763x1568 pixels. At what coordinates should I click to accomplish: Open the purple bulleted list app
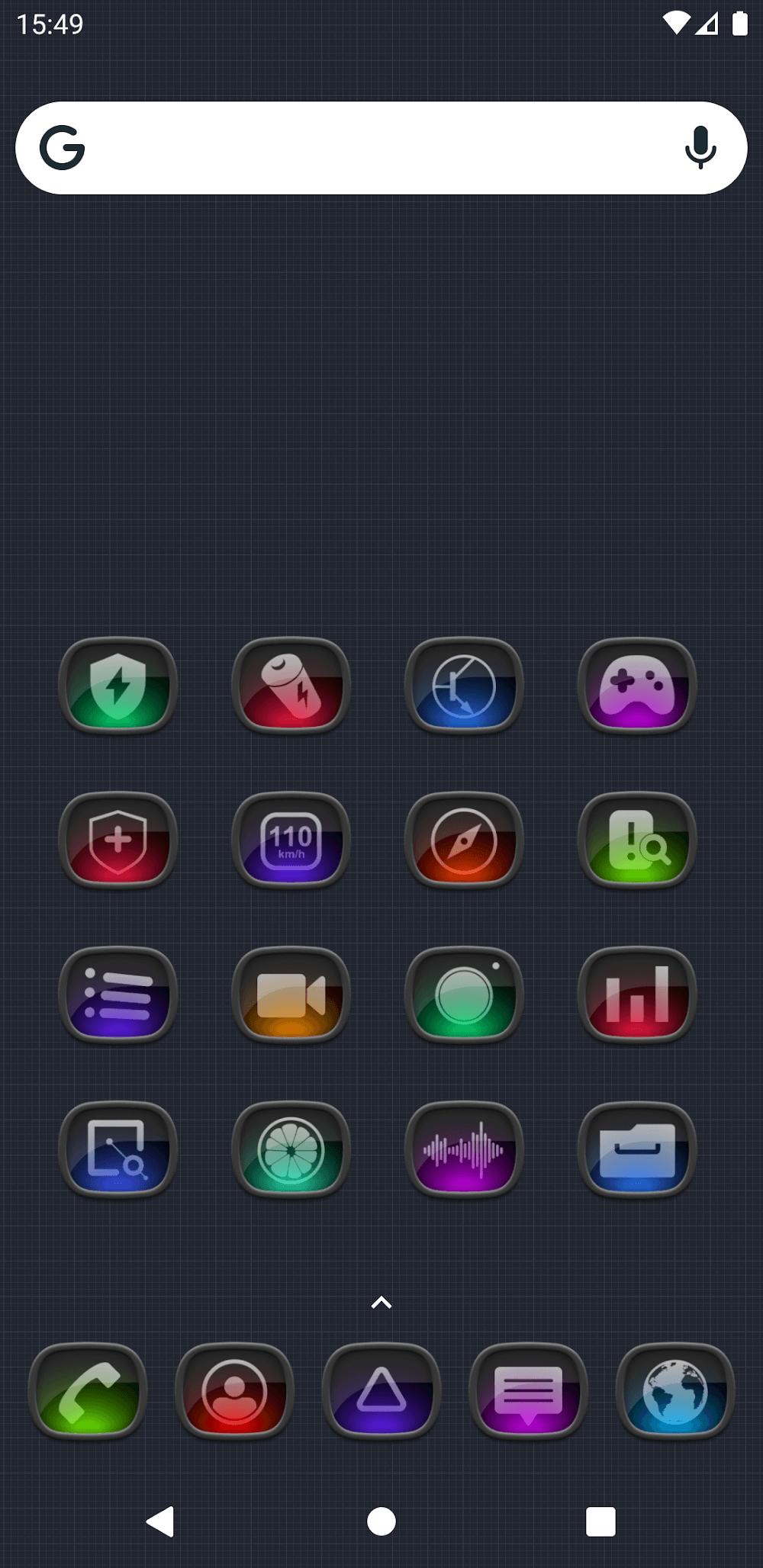[x=118, y=995]
